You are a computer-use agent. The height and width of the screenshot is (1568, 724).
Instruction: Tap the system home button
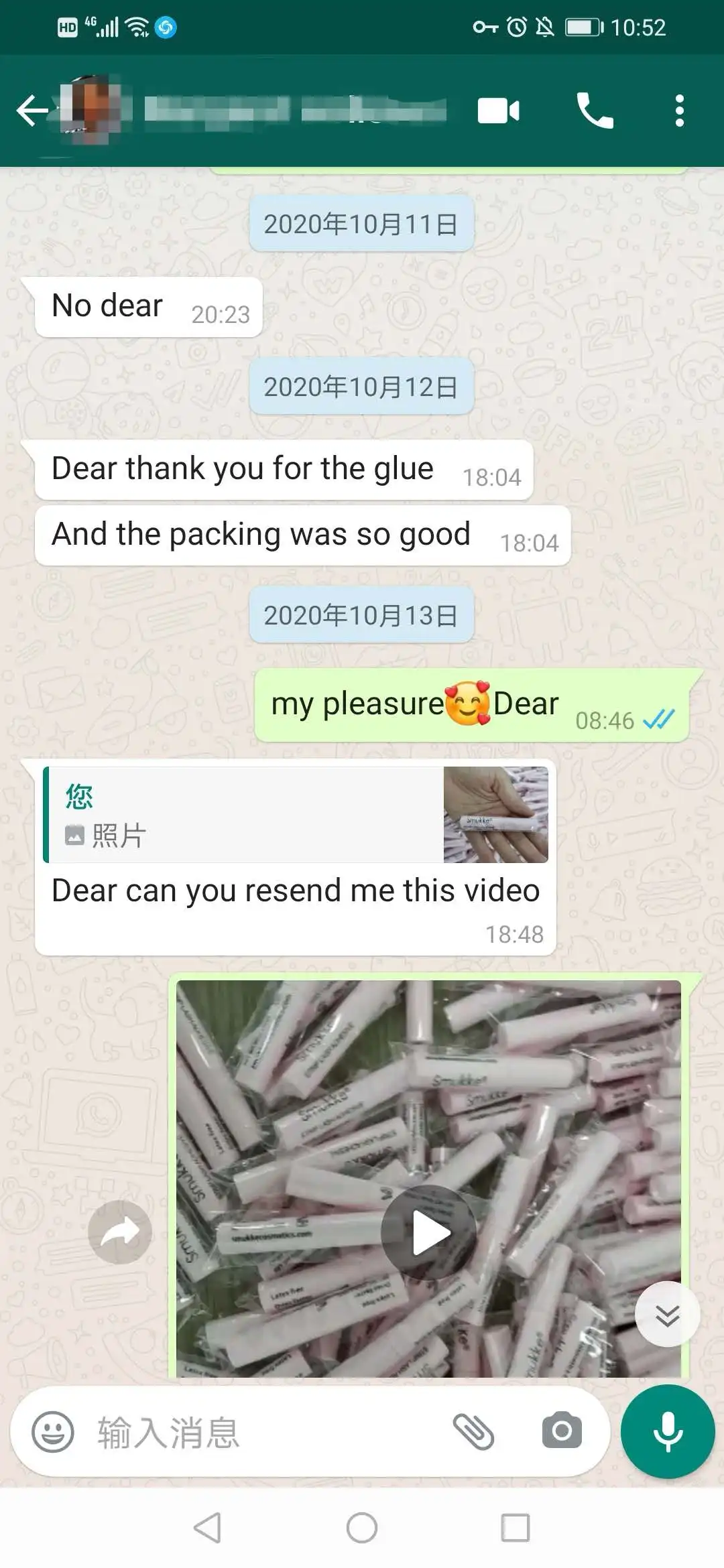point(362,1528)
